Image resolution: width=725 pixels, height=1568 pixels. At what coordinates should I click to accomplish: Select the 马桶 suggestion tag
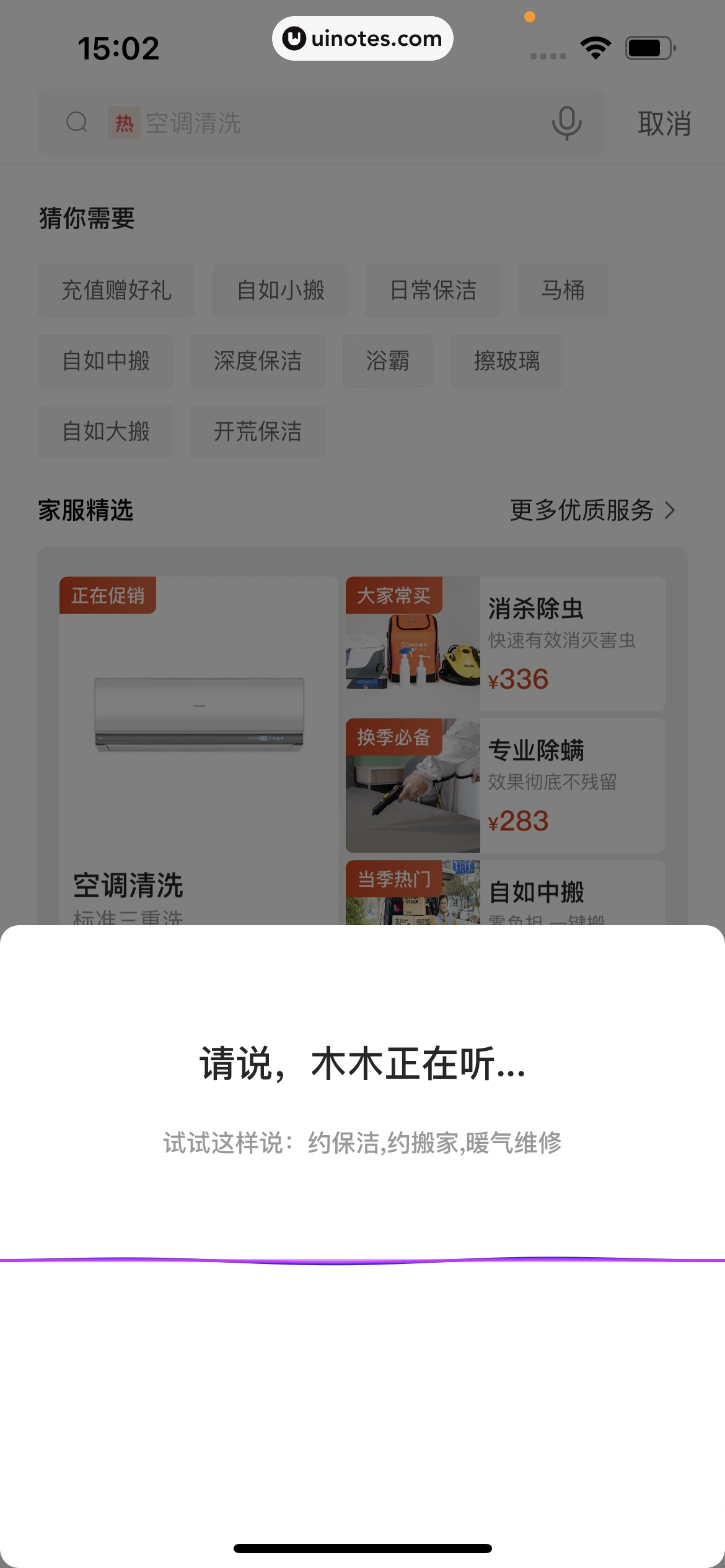pos(562,290)
